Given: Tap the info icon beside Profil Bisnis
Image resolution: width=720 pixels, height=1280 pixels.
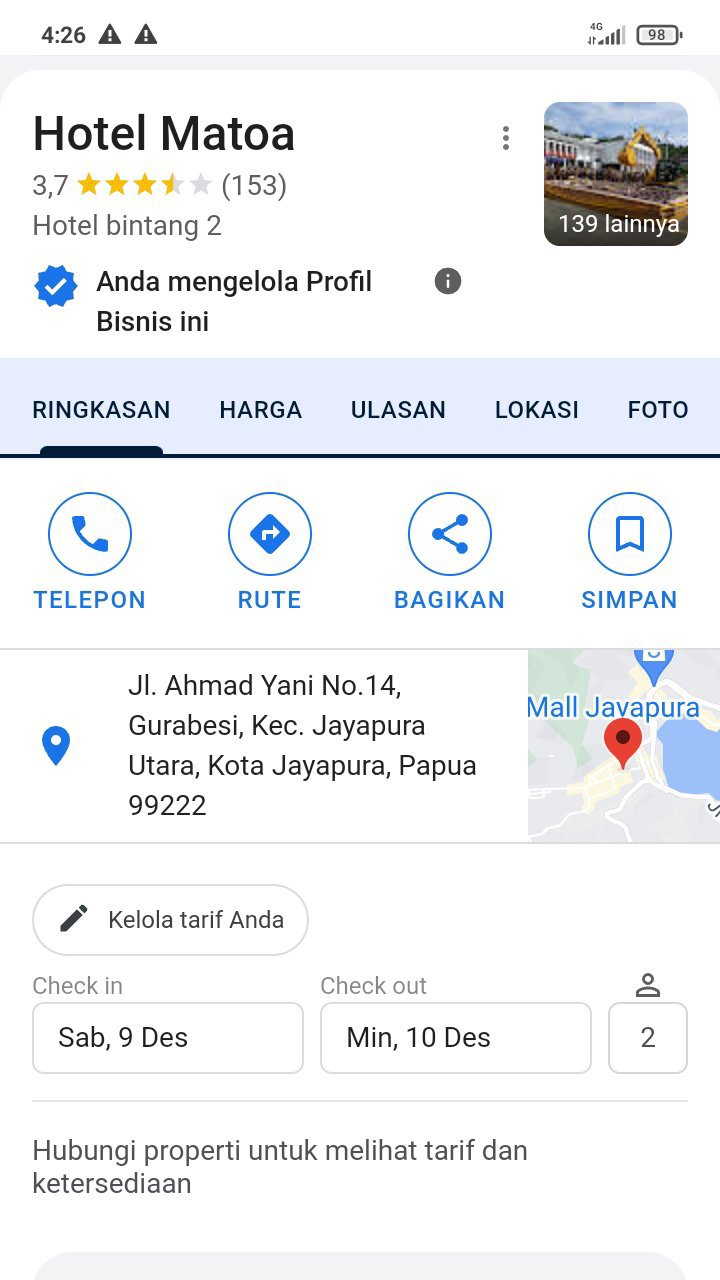Looking at the screenshot, I should 448,282.
